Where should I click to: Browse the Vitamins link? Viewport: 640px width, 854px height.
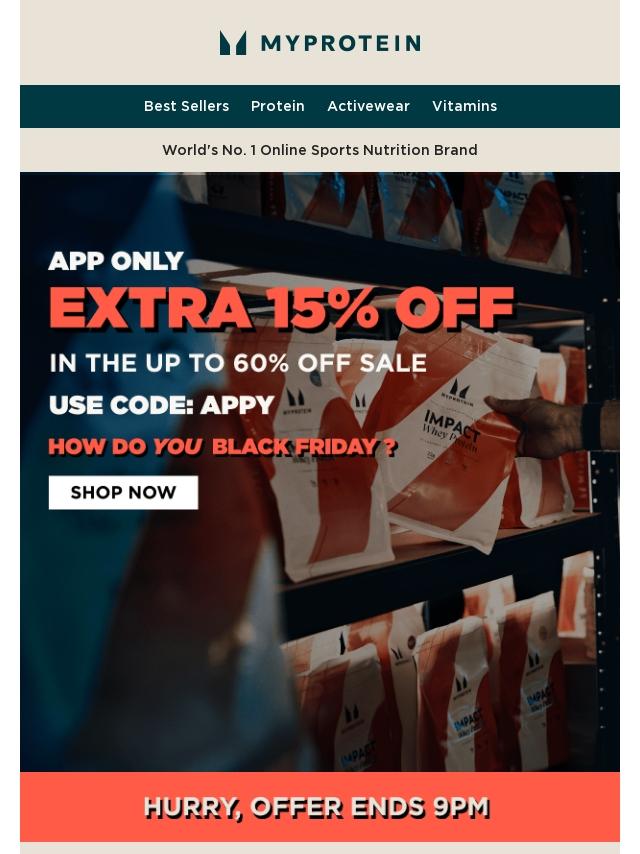pos(464,106)
